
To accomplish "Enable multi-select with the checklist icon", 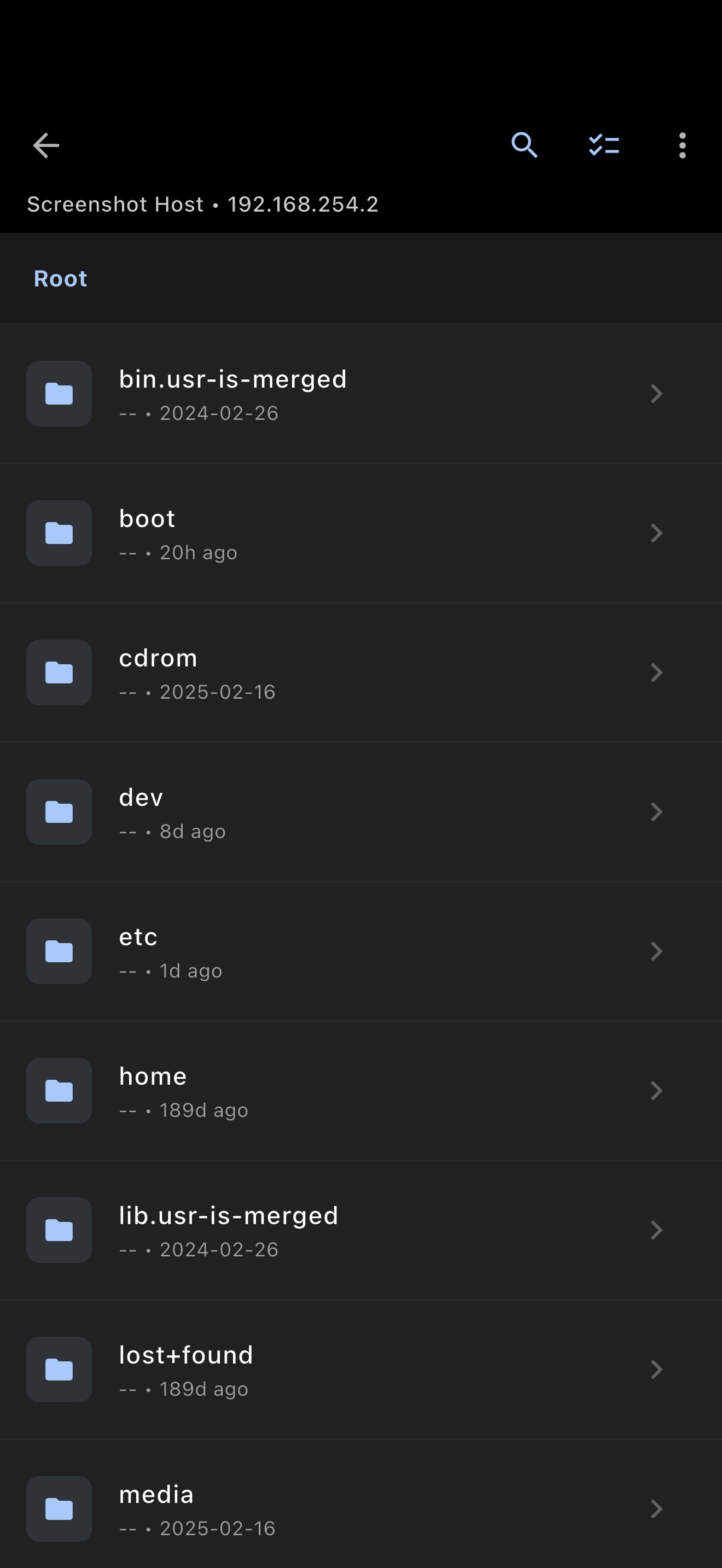I will point(604,145).
